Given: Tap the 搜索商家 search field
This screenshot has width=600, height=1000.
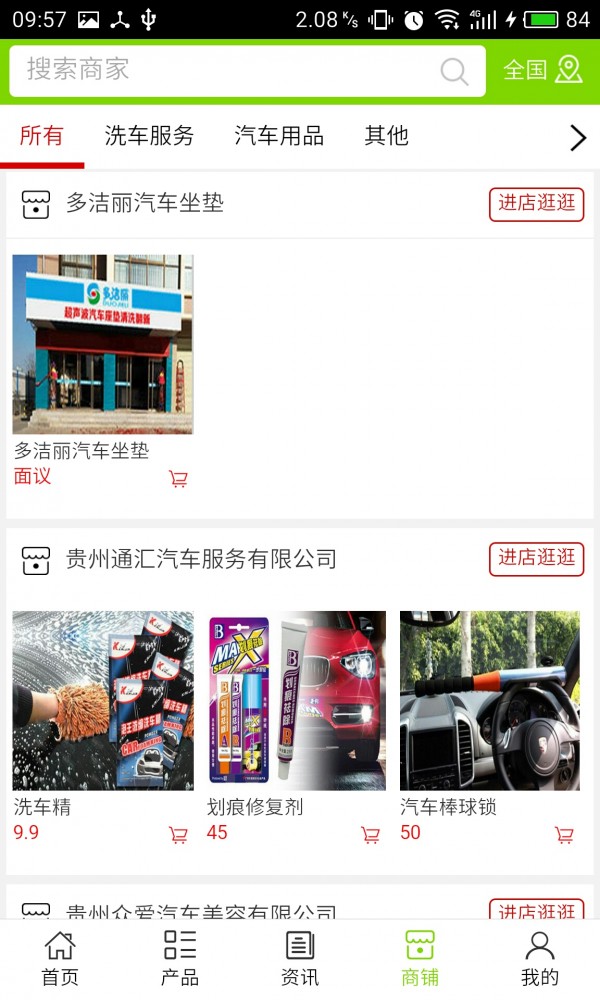Looking at the screenshot, I should 230,70.
